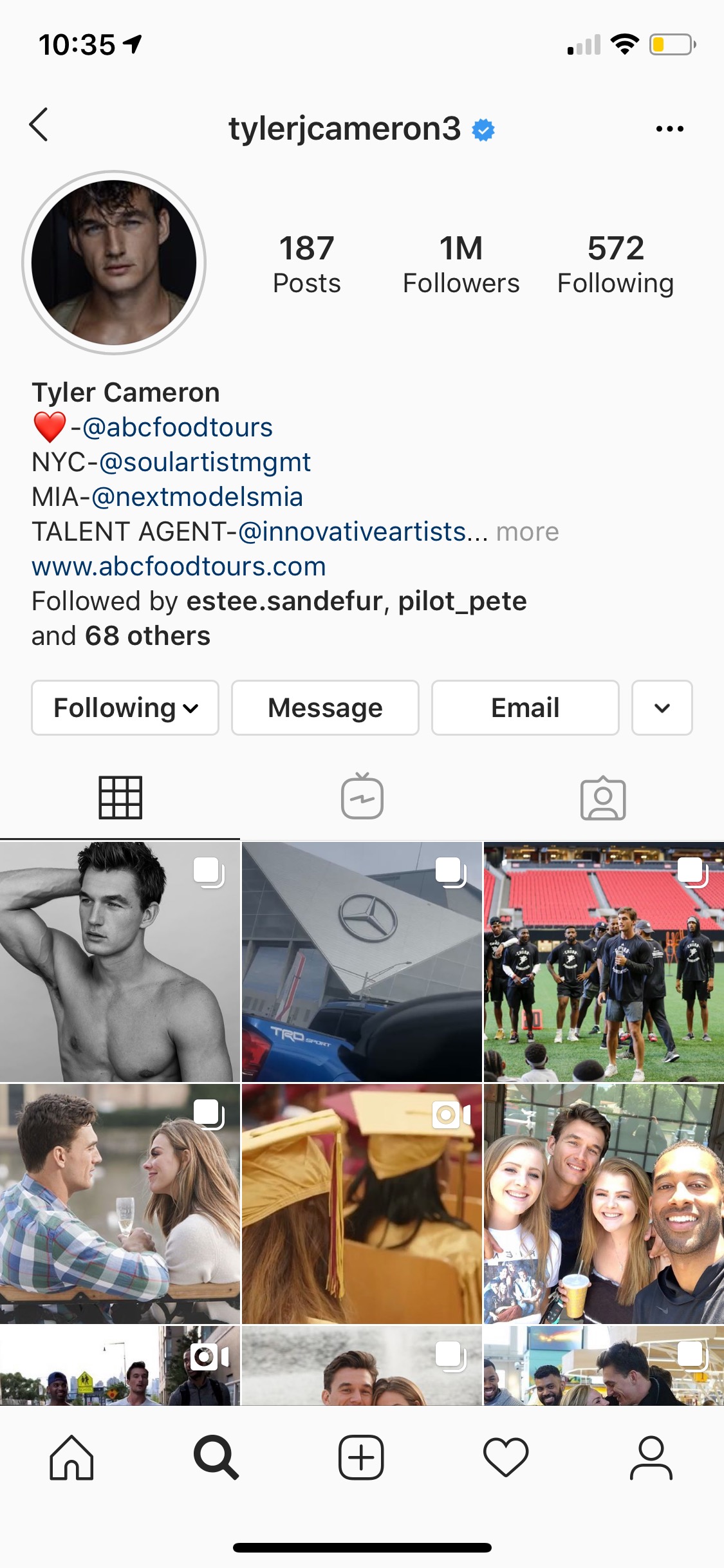View the 1M Followers list
724x1568 pixels.
(461, 265)
